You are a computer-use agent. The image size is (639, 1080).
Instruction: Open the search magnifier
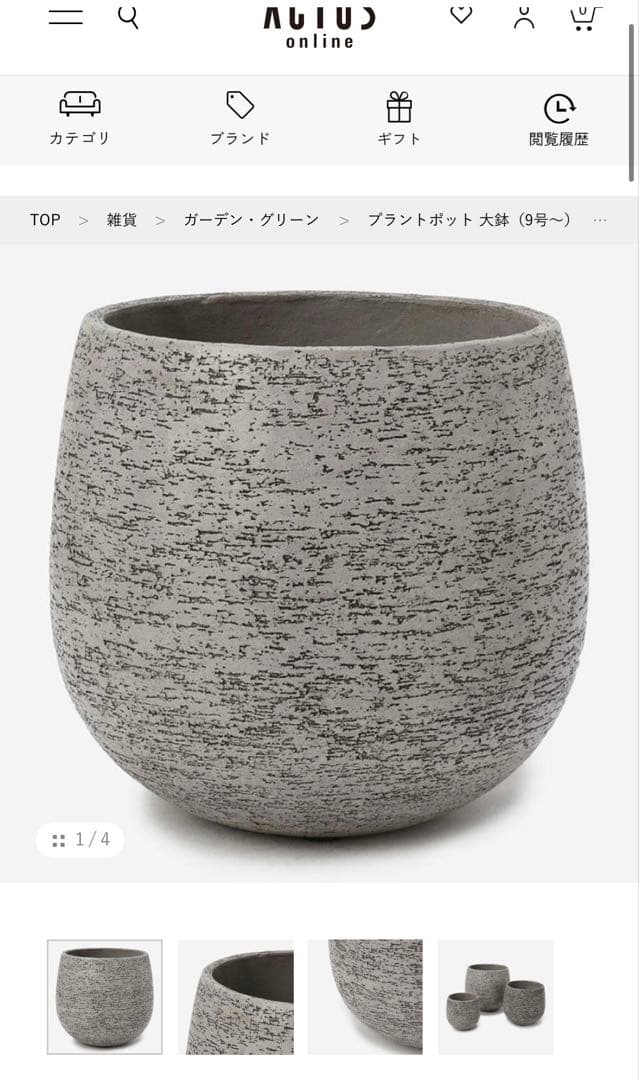(x=128, y=17)
